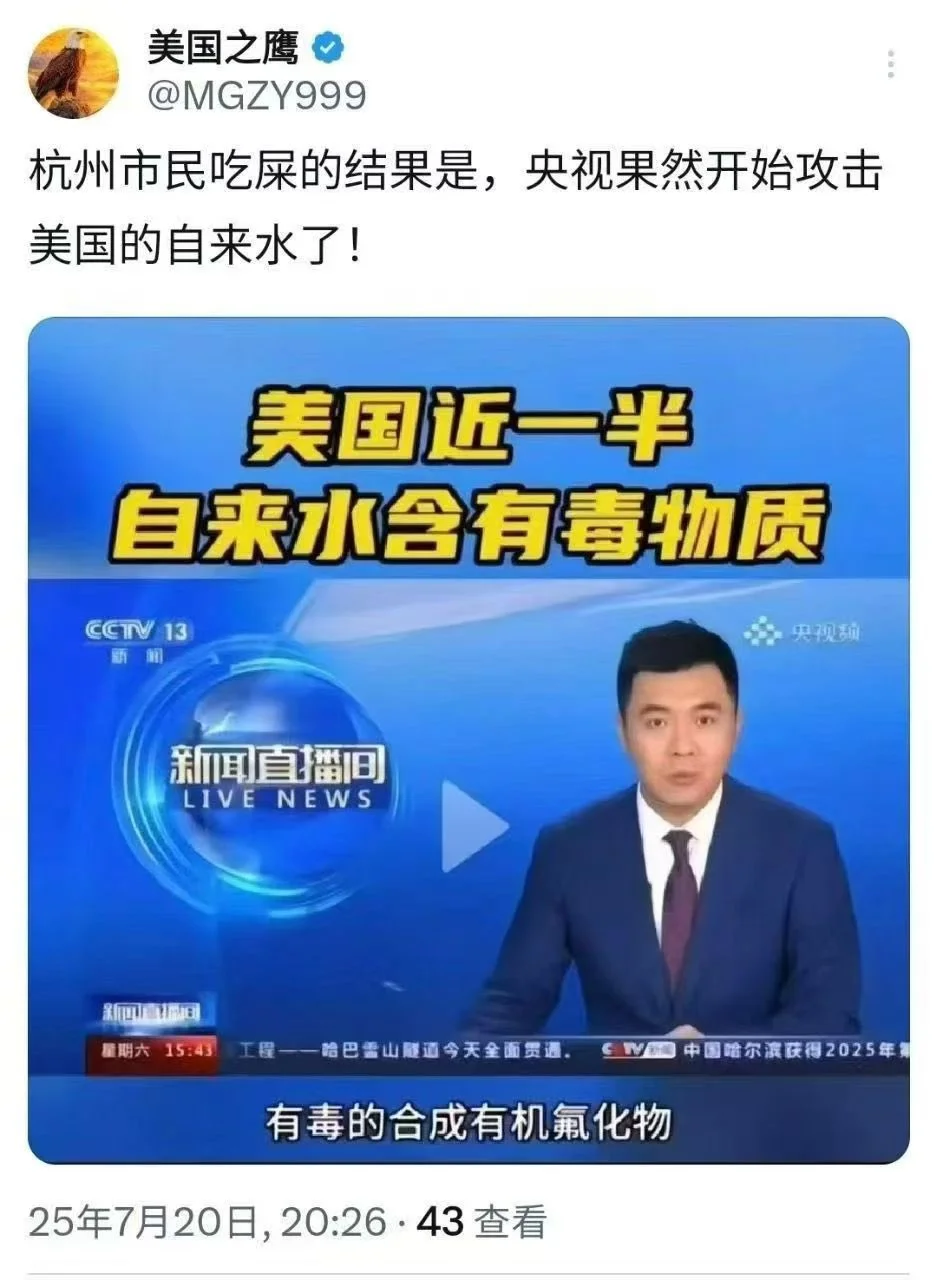936x1280 pixels.
Task: Open the @MGZY999 profile handle
Action: (256, 96)
